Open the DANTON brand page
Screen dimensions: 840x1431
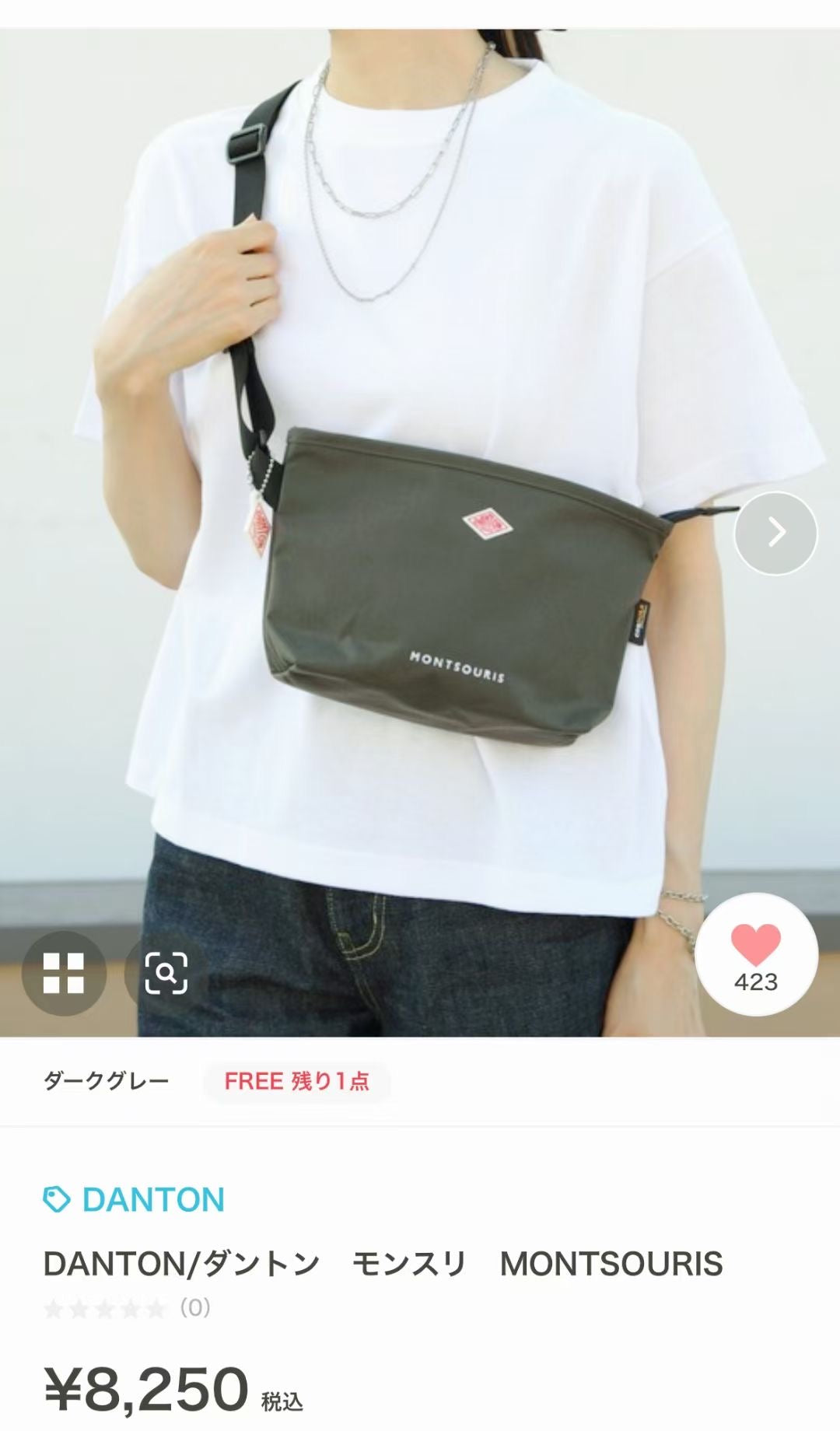[135, 1199]
